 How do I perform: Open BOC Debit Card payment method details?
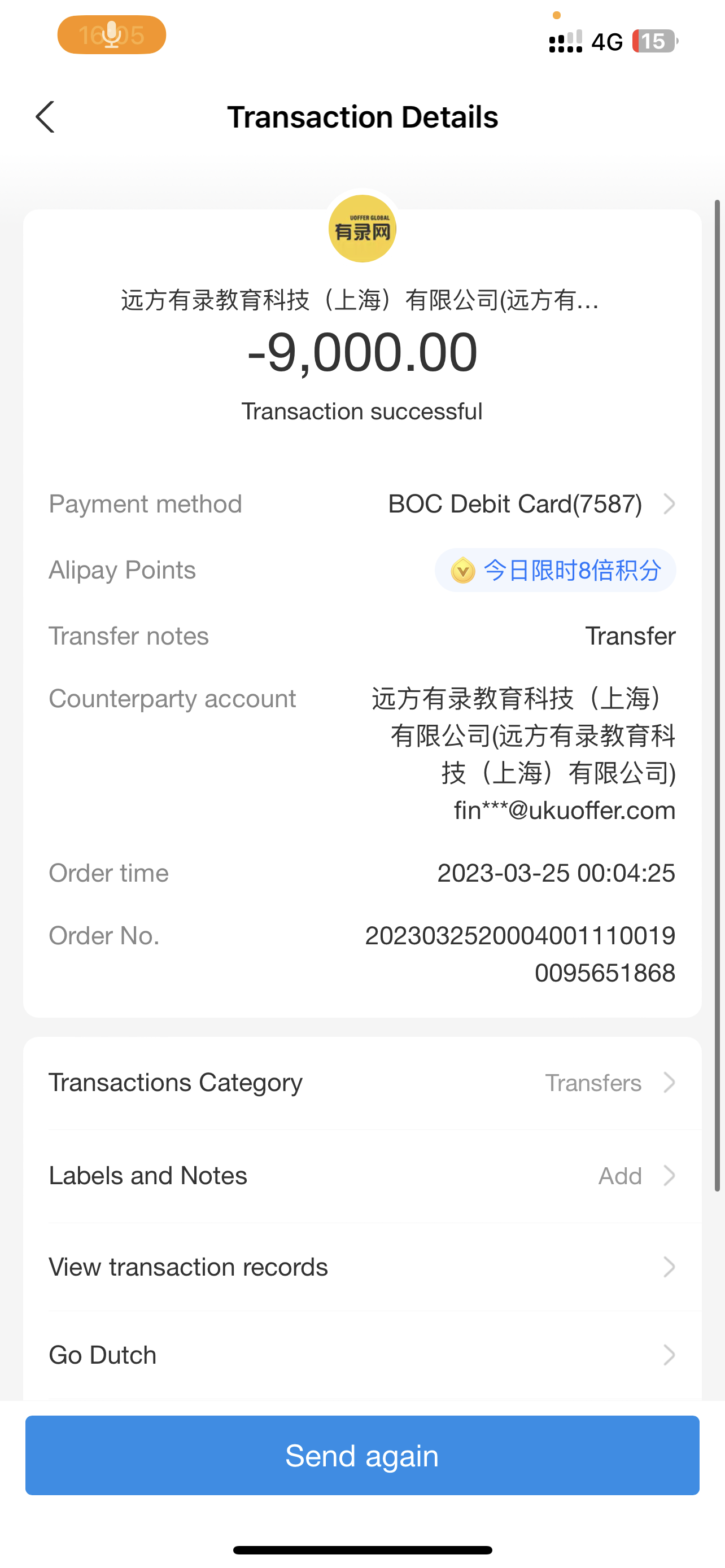[x=531, y=504]
